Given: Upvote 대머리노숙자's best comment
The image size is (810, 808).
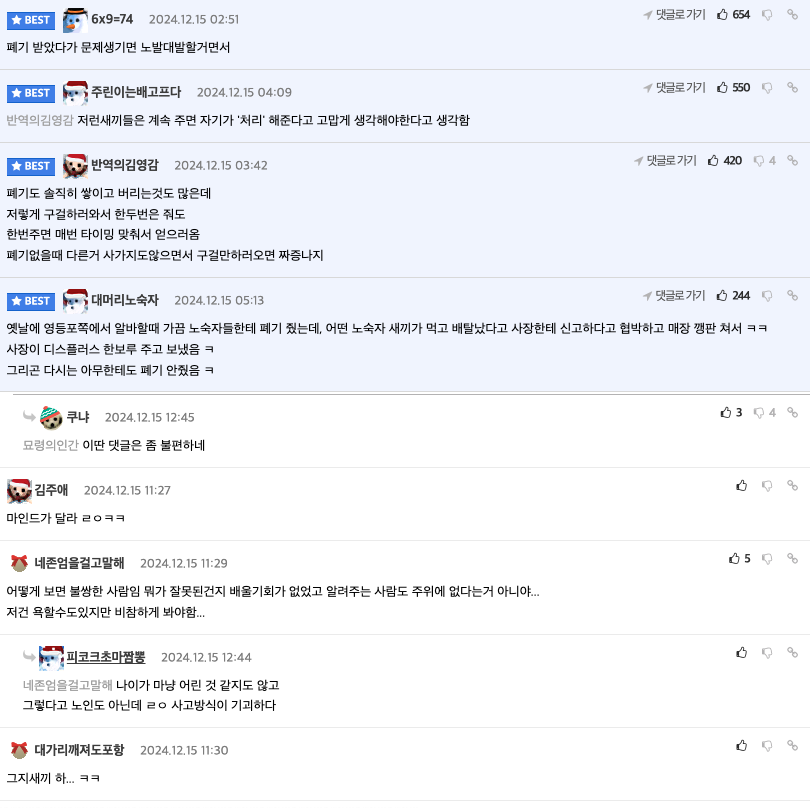Looking at the screenshot, I should (x=723, y=295).
